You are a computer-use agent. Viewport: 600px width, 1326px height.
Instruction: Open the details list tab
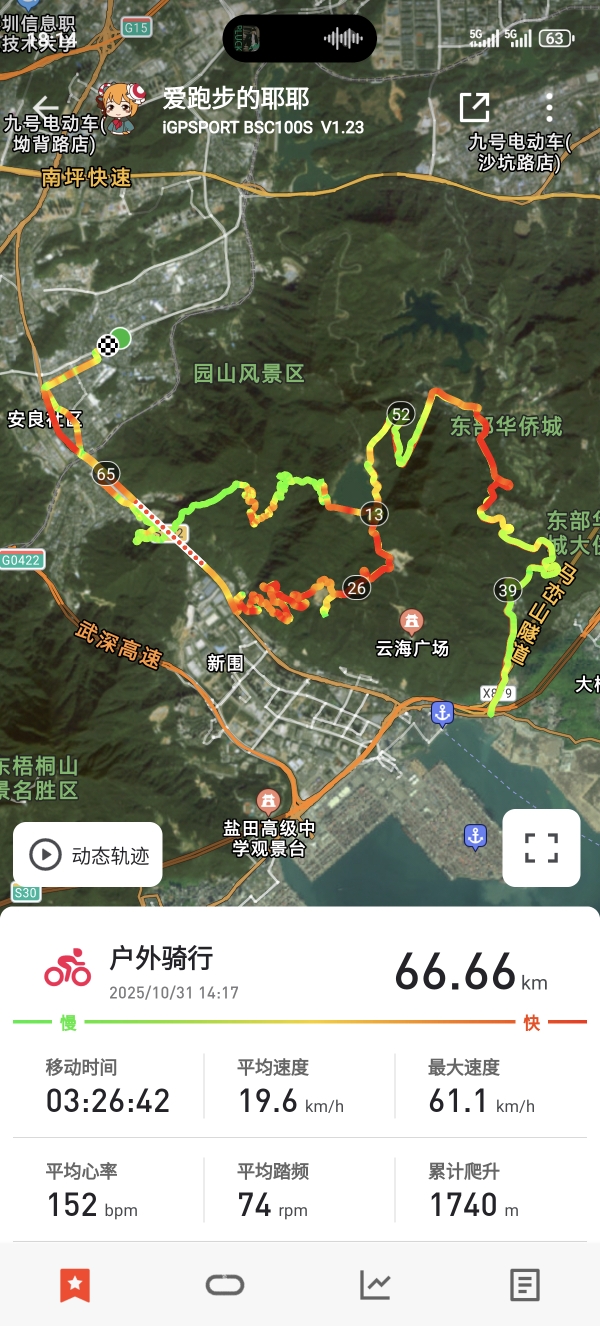pos(524,1285)
